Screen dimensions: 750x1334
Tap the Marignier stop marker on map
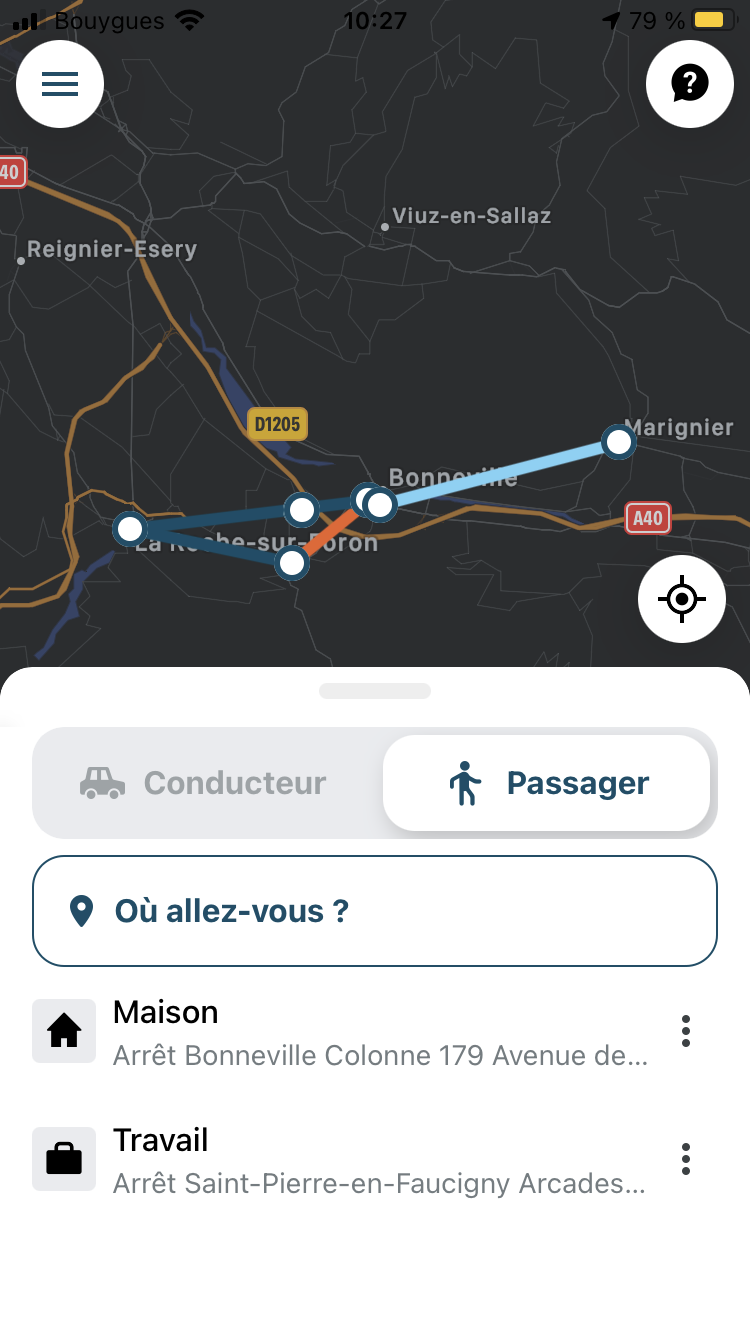coord(619,441)
